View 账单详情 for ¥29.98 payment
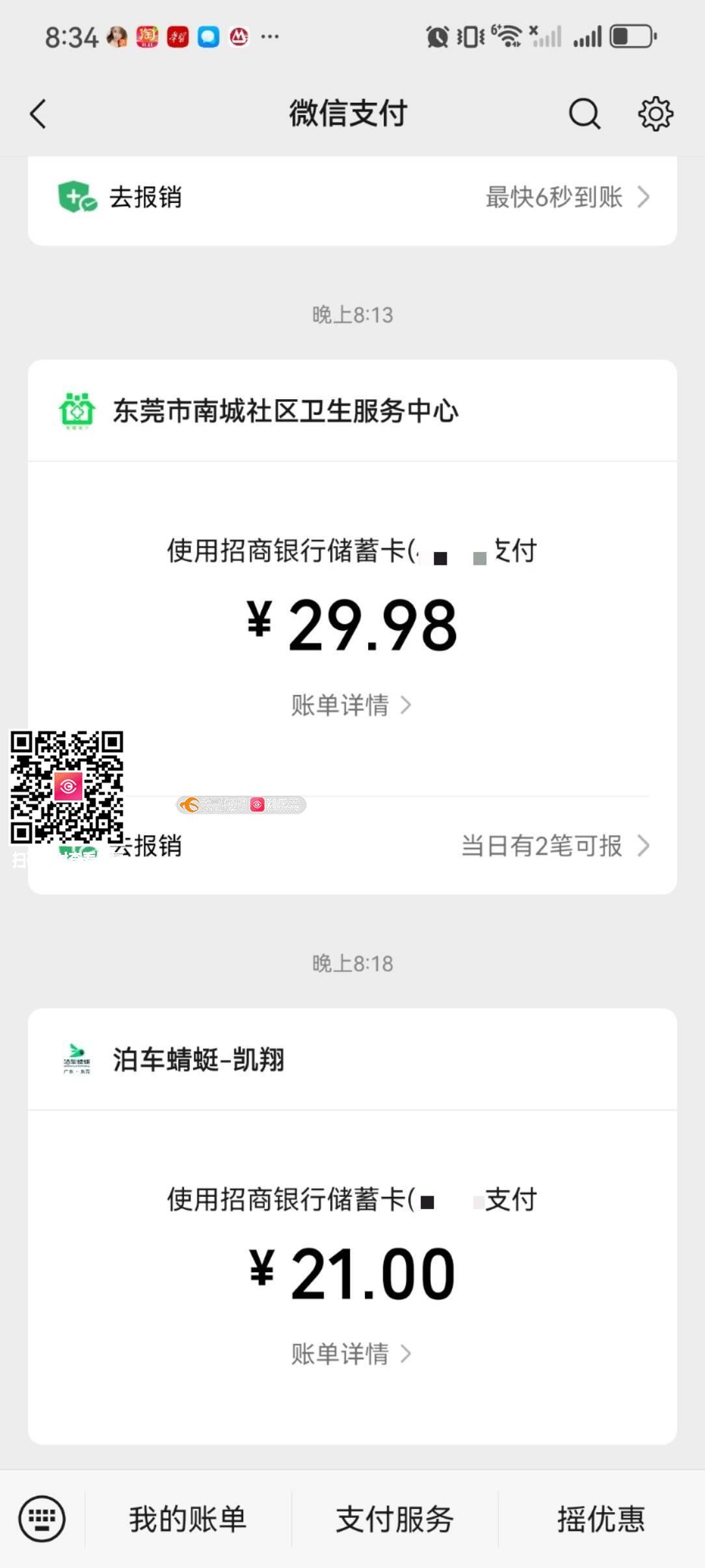The image size is (705, 1568). tap(351, 705)
